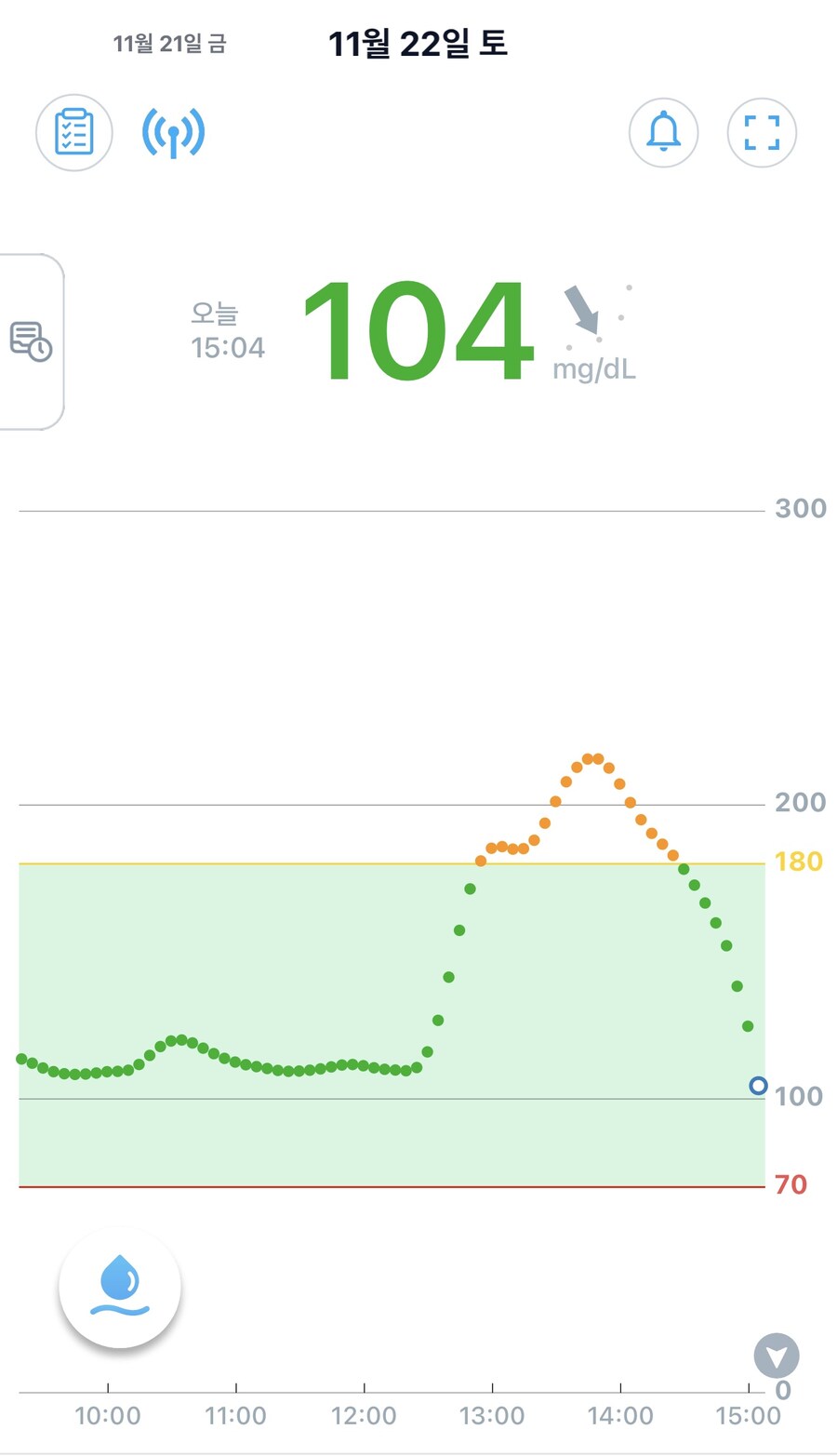Open the logbook clipboard icon
The width and height of the screenshot is (837, 1456).
[74, 132]
